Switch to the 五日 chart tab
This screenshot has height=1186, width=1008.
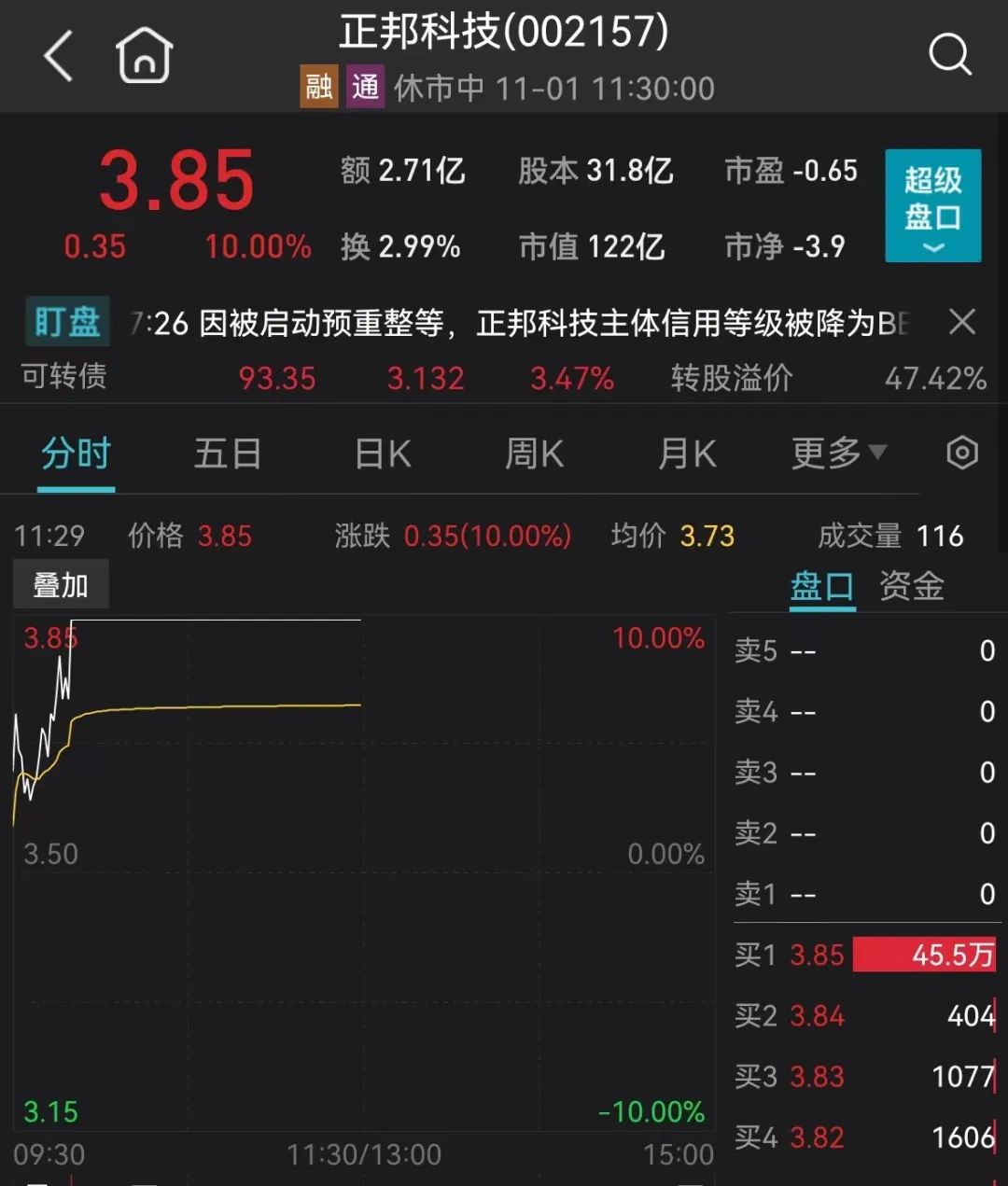click(227, 454)
